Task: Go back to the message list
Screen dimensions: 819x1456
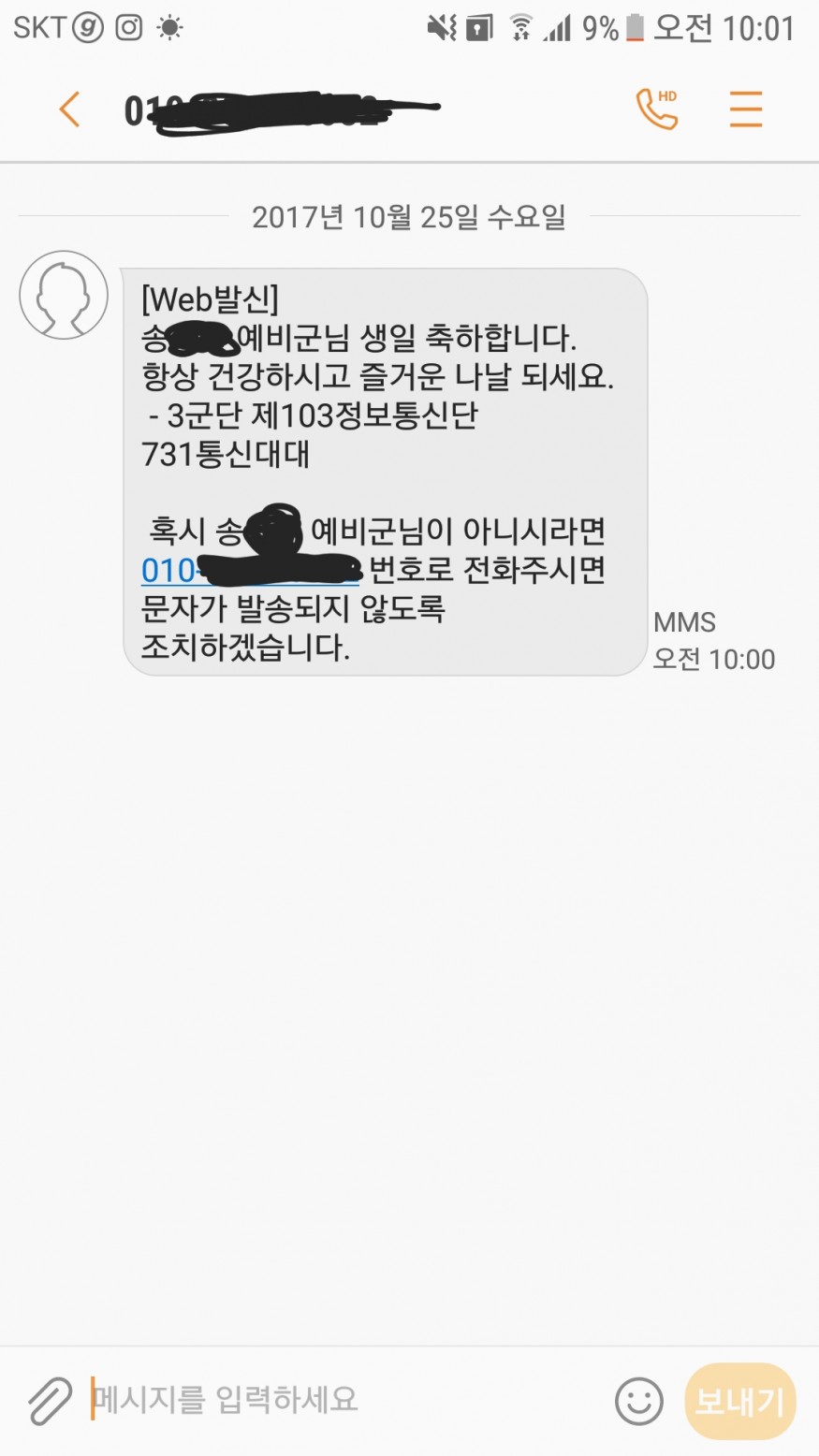Action: coord(69,109)
